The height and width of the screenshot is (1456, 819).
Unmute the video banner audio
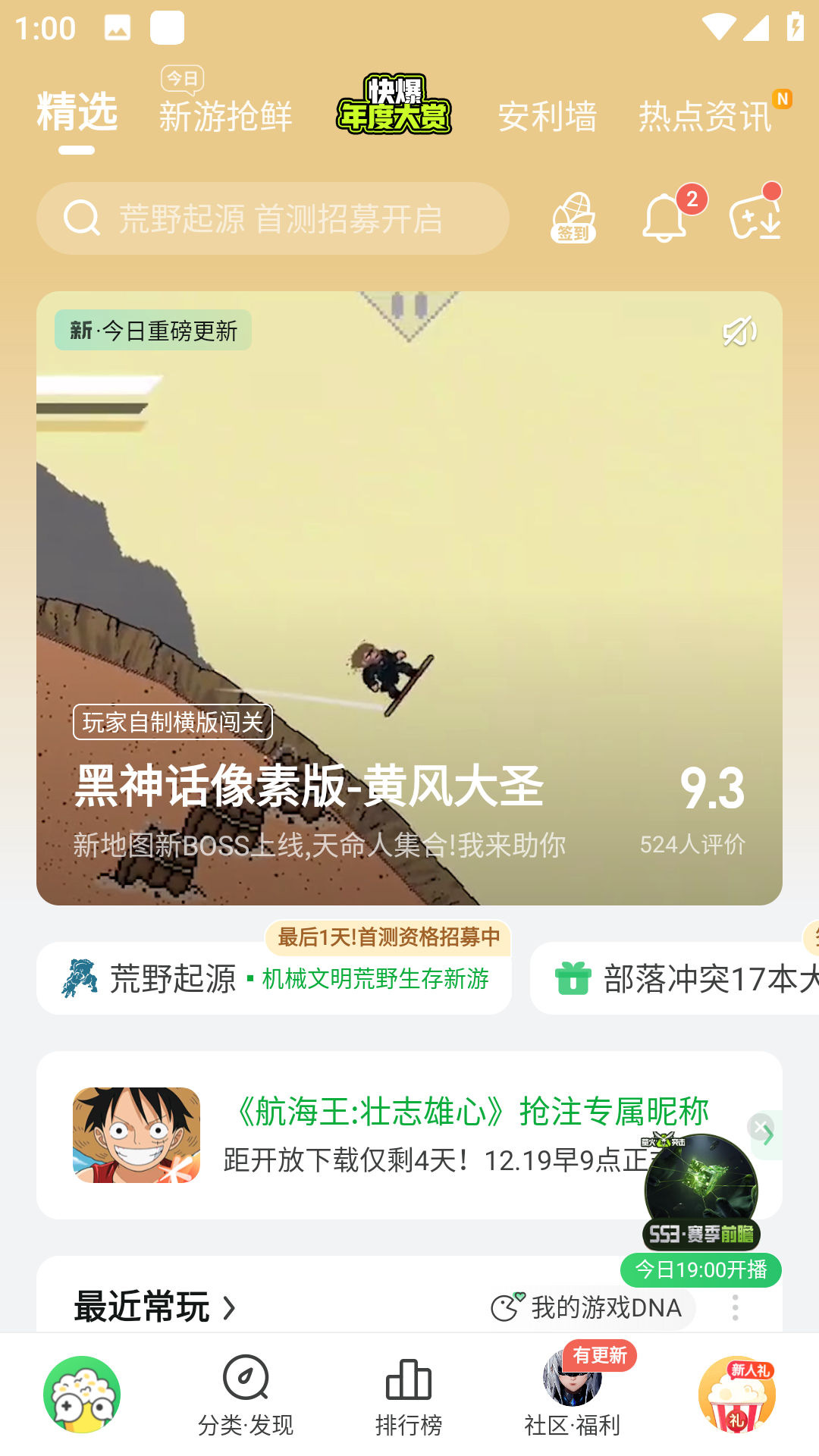pyautogui.click(x=739, y=331)
